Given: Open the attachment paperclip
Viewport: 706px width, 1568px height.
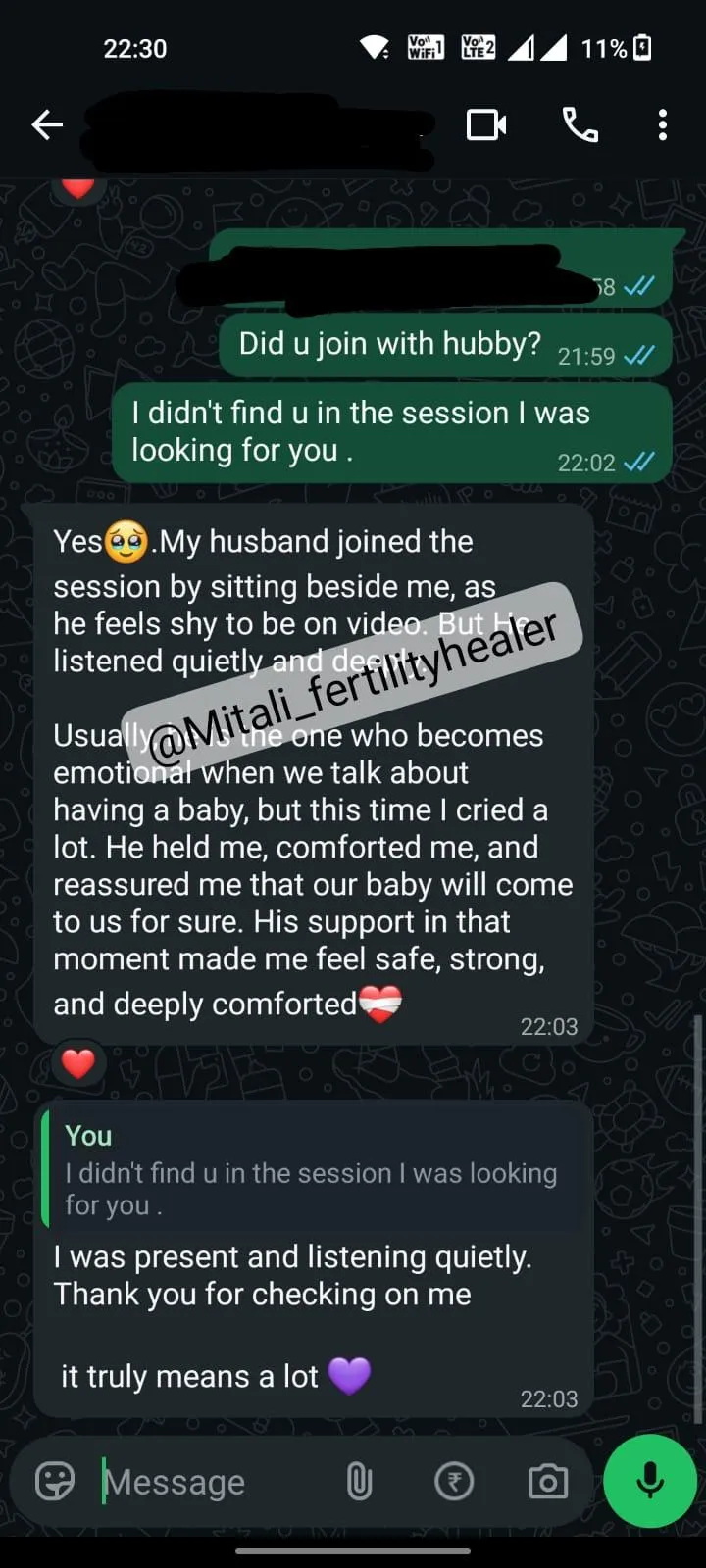Looking at the screenshot, I should pyautogui.click(x=360, y=1481).
